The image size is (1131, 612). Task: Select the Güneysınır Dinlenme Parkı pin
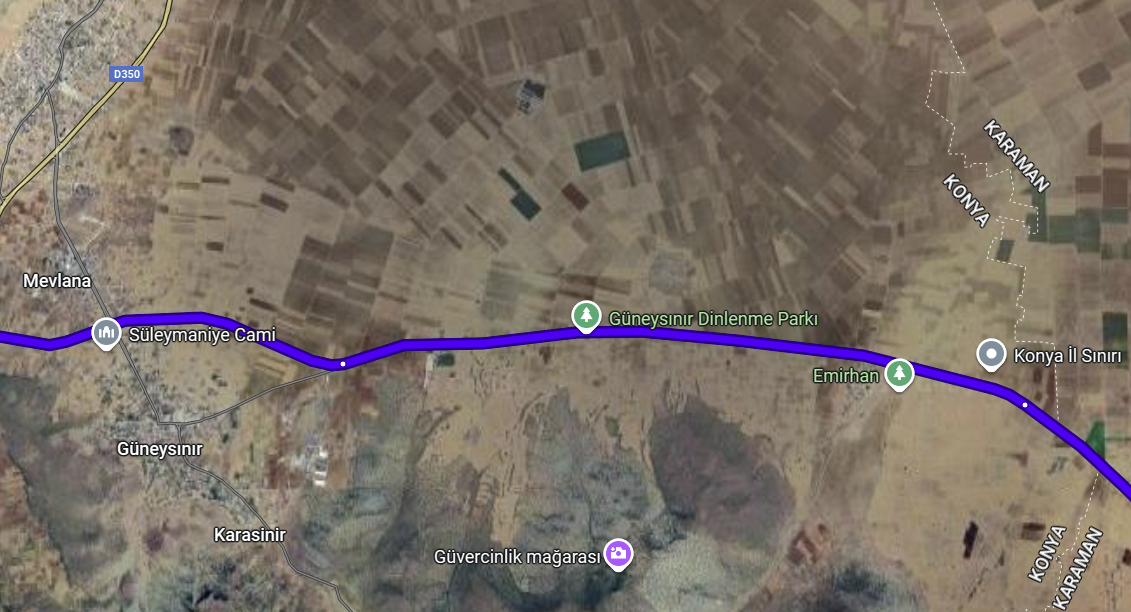coord(585,316)
